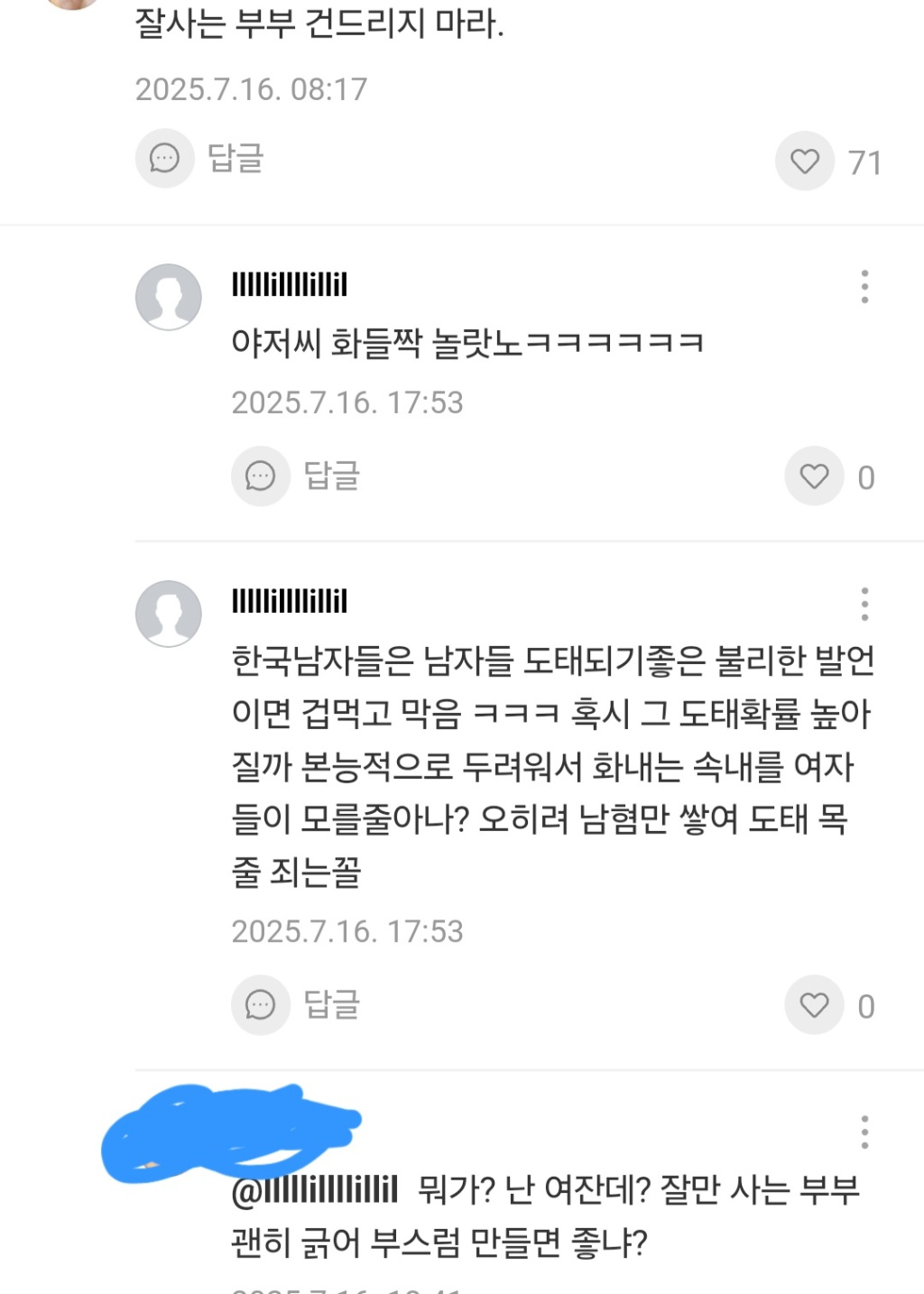Viewport: 924px width, 1294px height.
Task: Like the comment with 71 hearts
Action: 805,162
